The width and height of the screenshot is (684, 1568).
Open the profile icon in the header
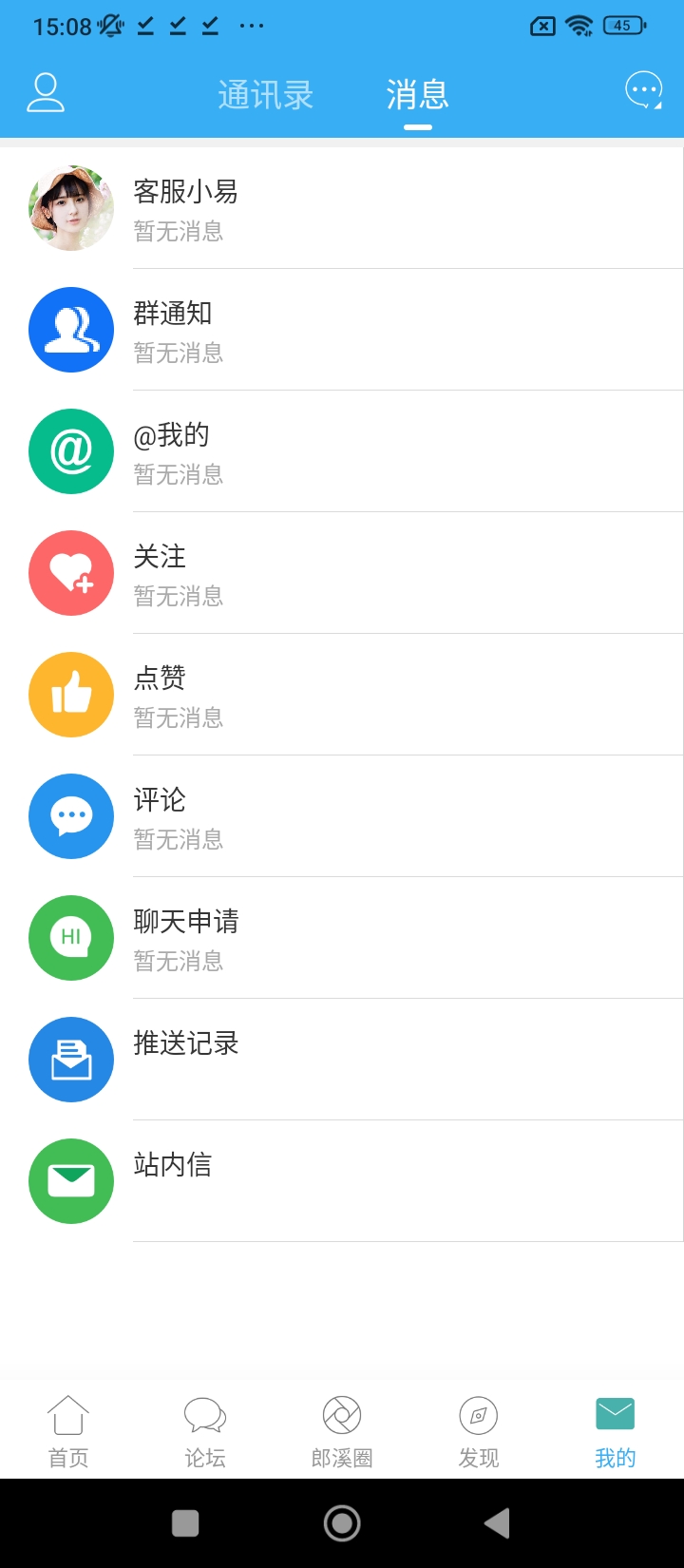pos(46,92)
